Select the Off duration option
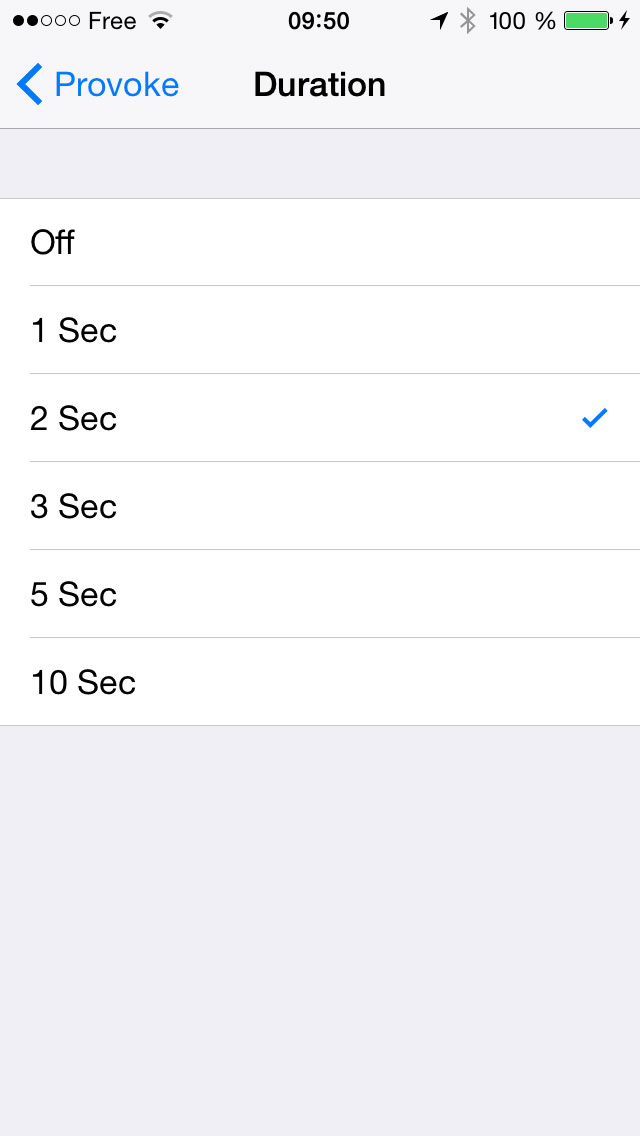640x1136 pixels. point(320,242)
